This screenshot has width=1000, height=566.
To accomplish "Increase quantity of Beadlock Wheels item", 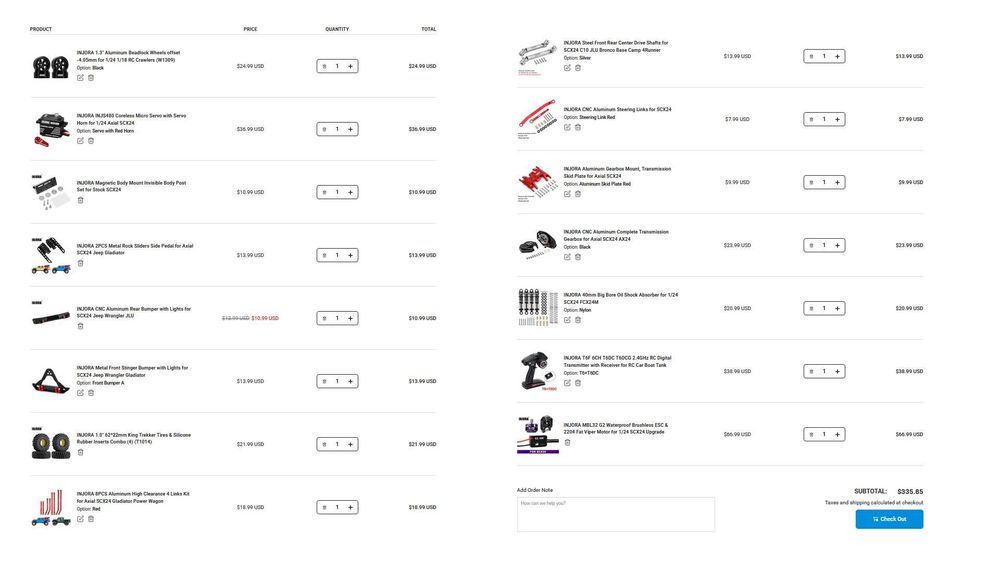I will 350,66.
